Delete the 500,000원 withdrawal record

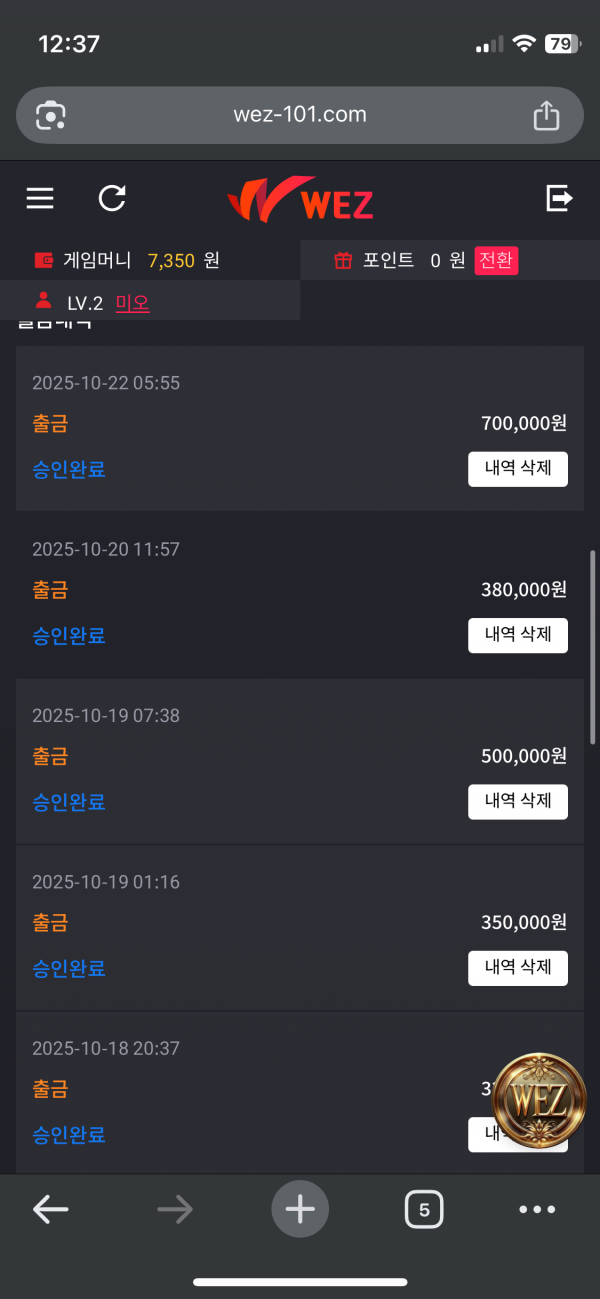click(518, 801)
